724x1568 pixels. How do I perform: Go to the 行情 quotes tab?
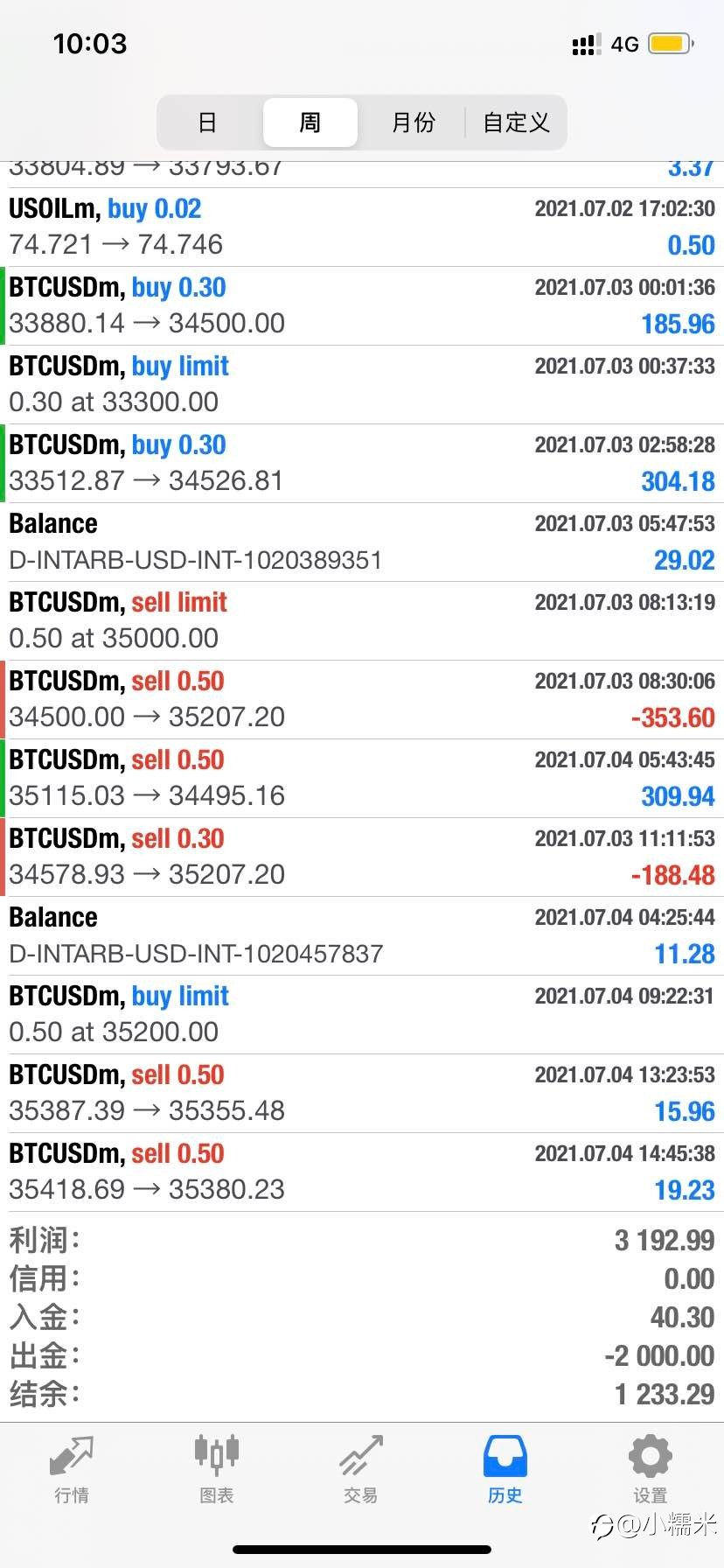click(x=72, y=1470)
